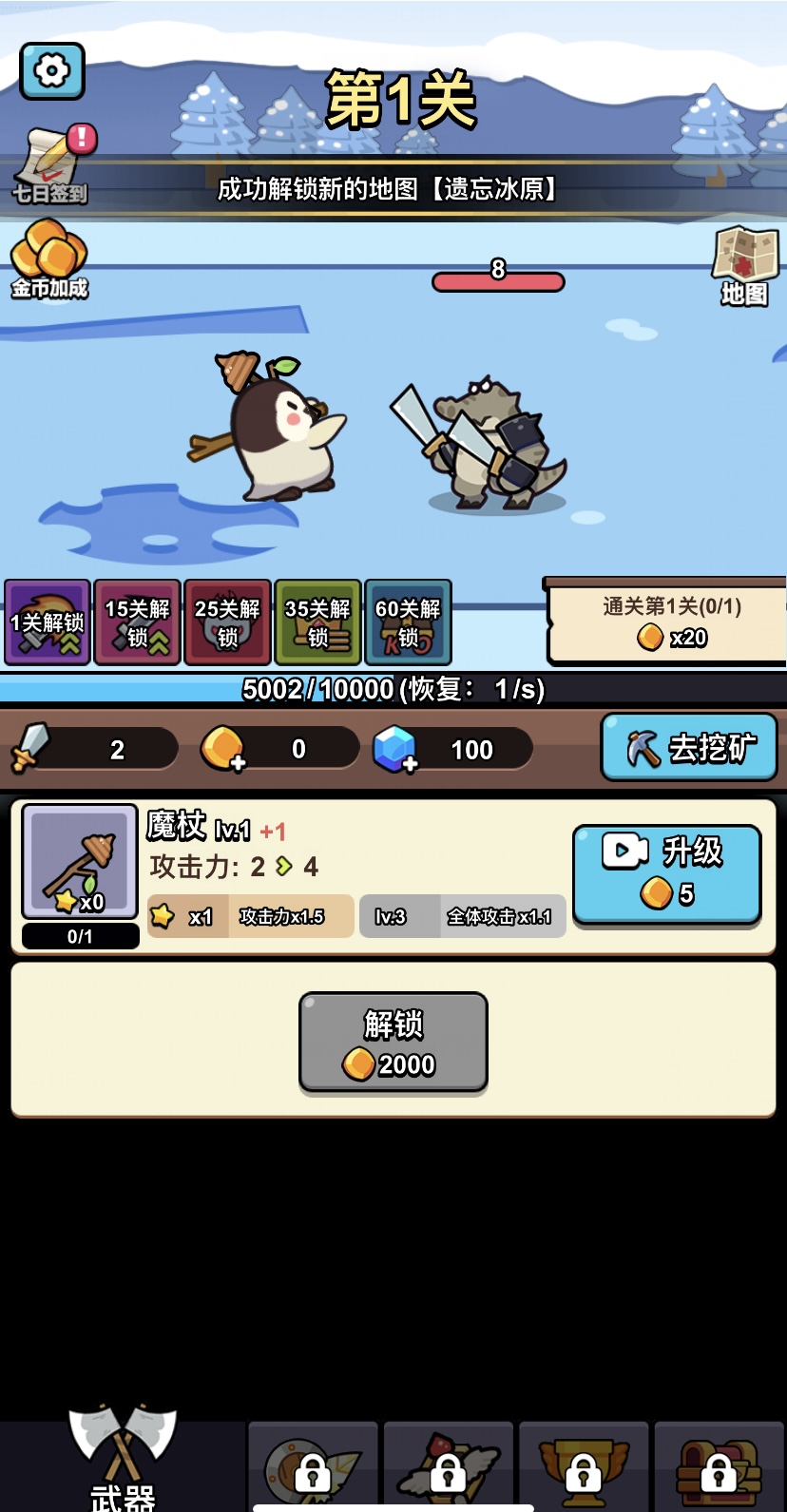Viewport: 787px width, 1512px height.
Task: Select the 25关解锁 skill slot
Action: 228,622
